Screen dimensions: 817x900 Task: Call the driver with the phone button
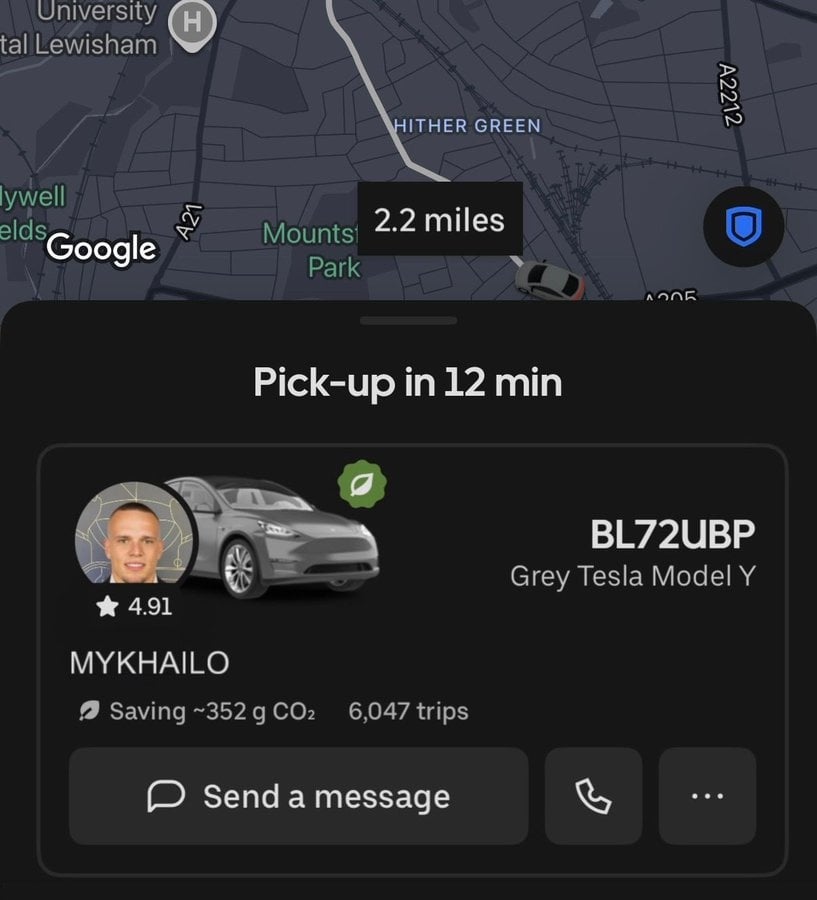593,796
